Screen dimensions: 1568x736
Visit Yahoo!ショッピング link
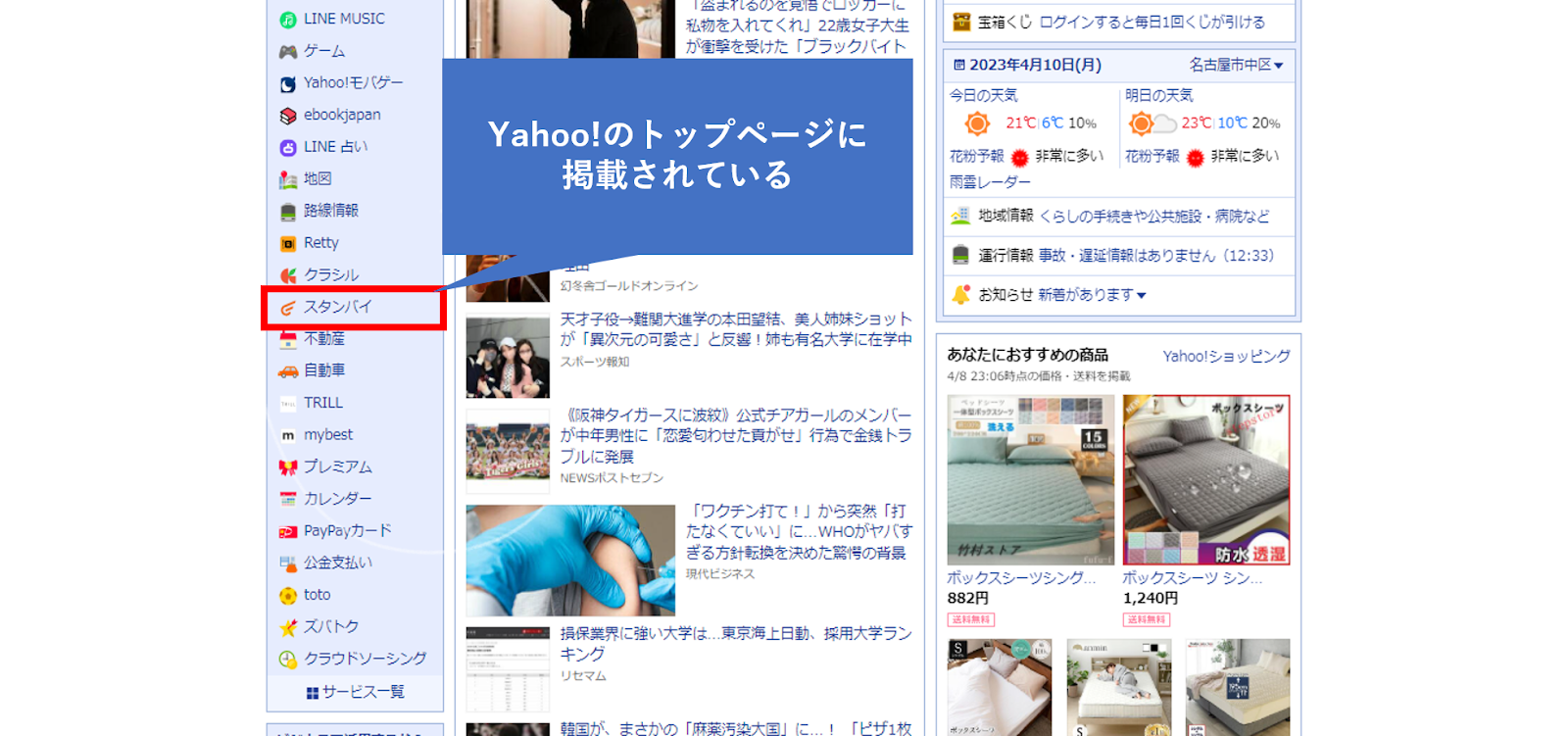tap(1226, 356)
